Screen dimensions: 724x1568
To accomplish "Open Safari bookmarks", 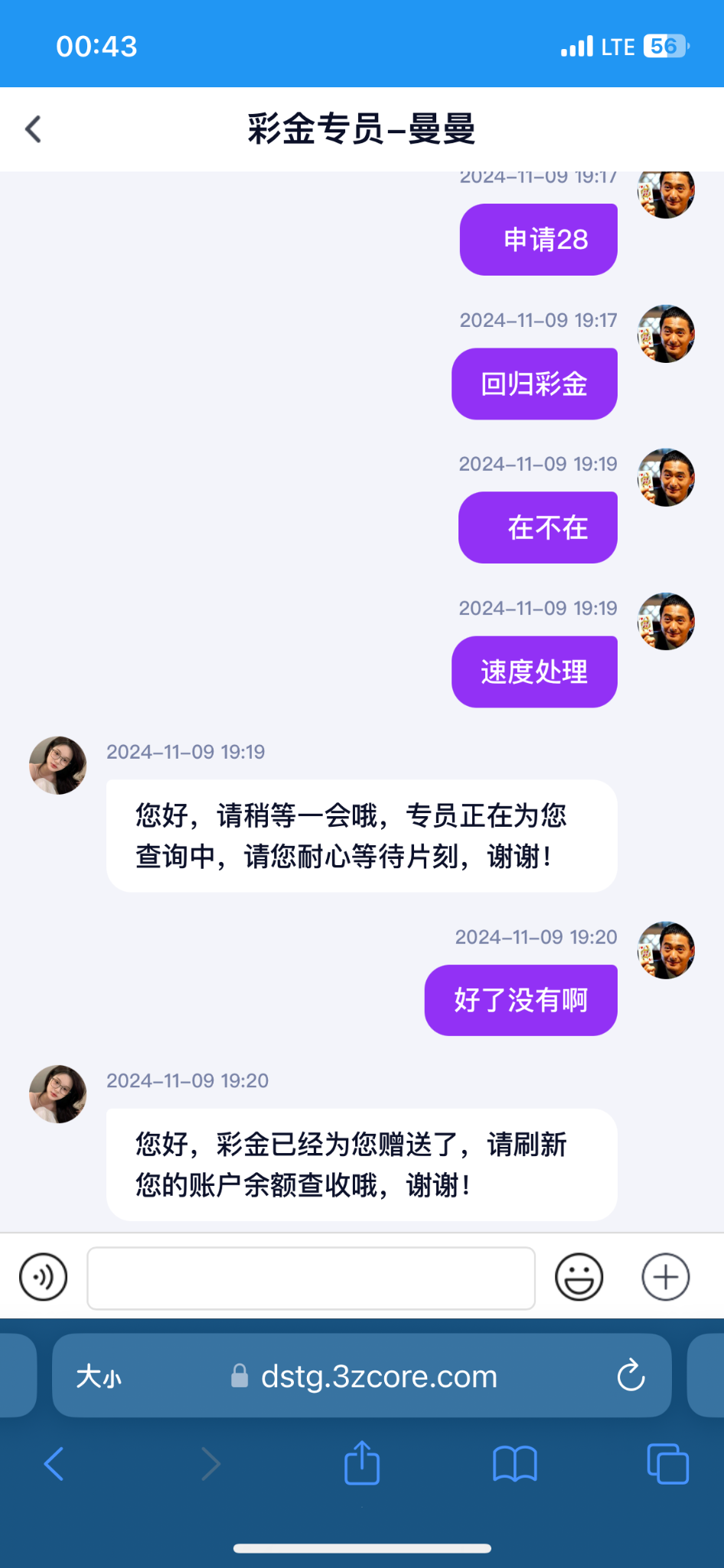I will click(x=515, y=1464).
